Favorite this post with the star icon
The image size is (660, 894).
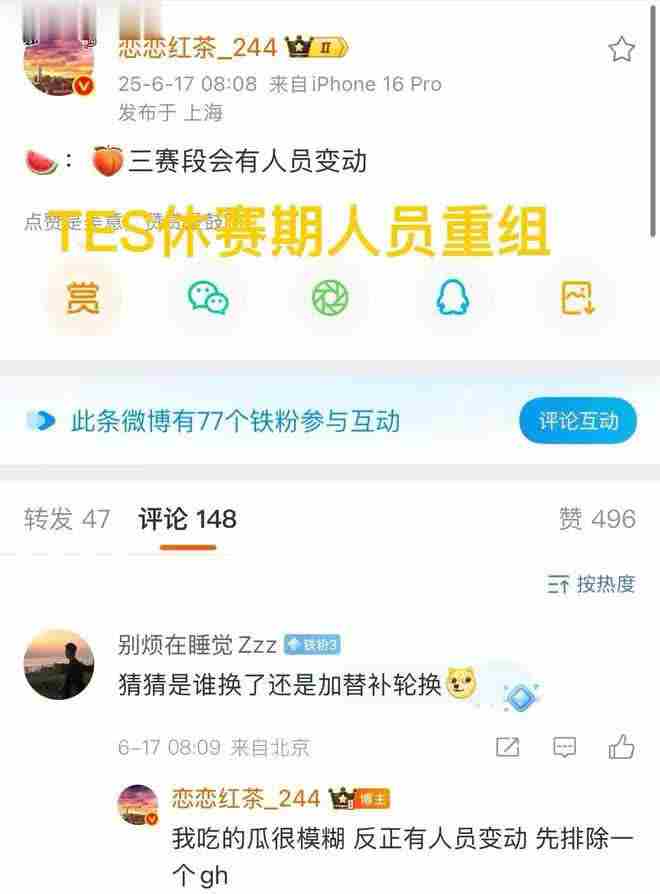tap(622, 49)
